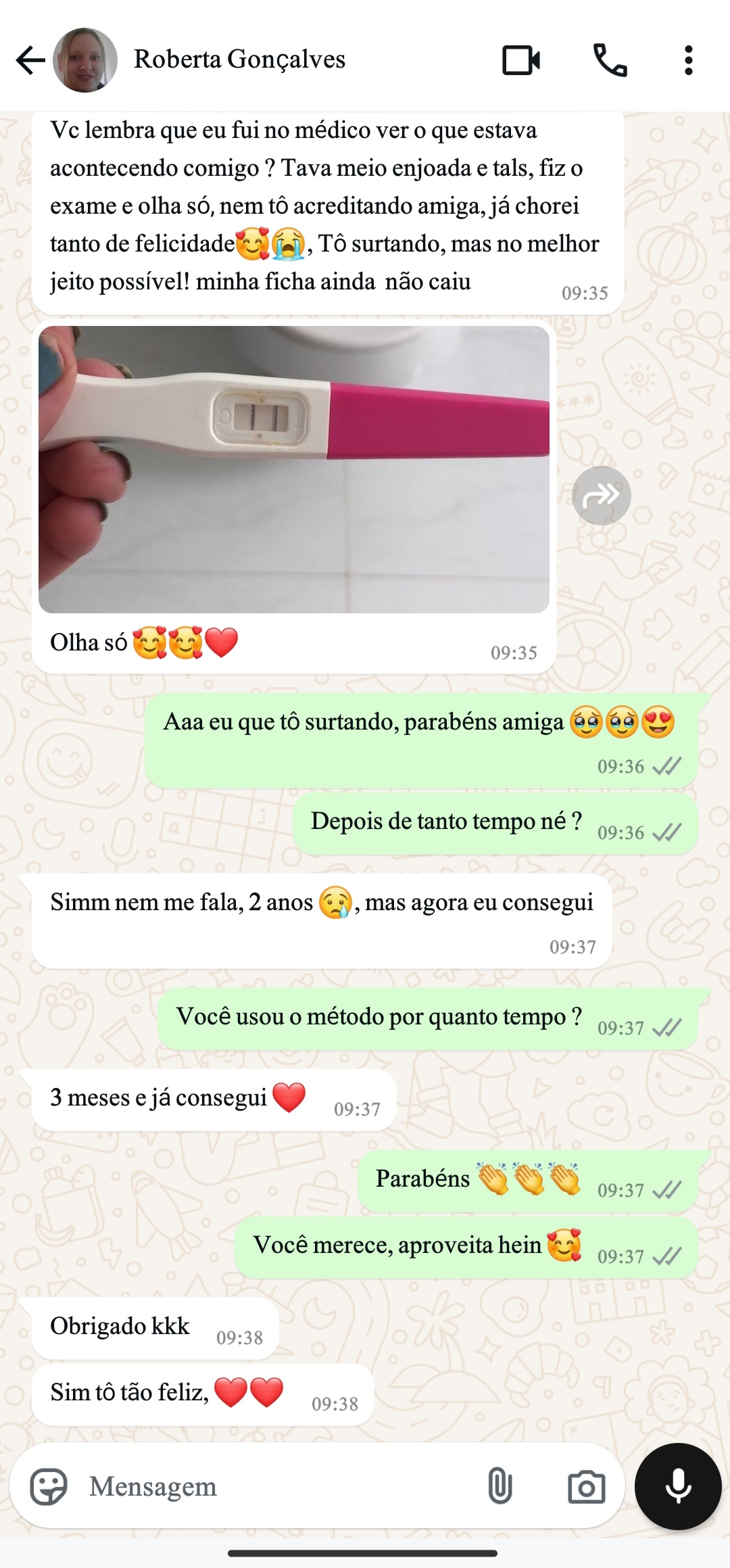Record a voice message with the microphone
The image size is (730, 1568).
coord(678,1486)
